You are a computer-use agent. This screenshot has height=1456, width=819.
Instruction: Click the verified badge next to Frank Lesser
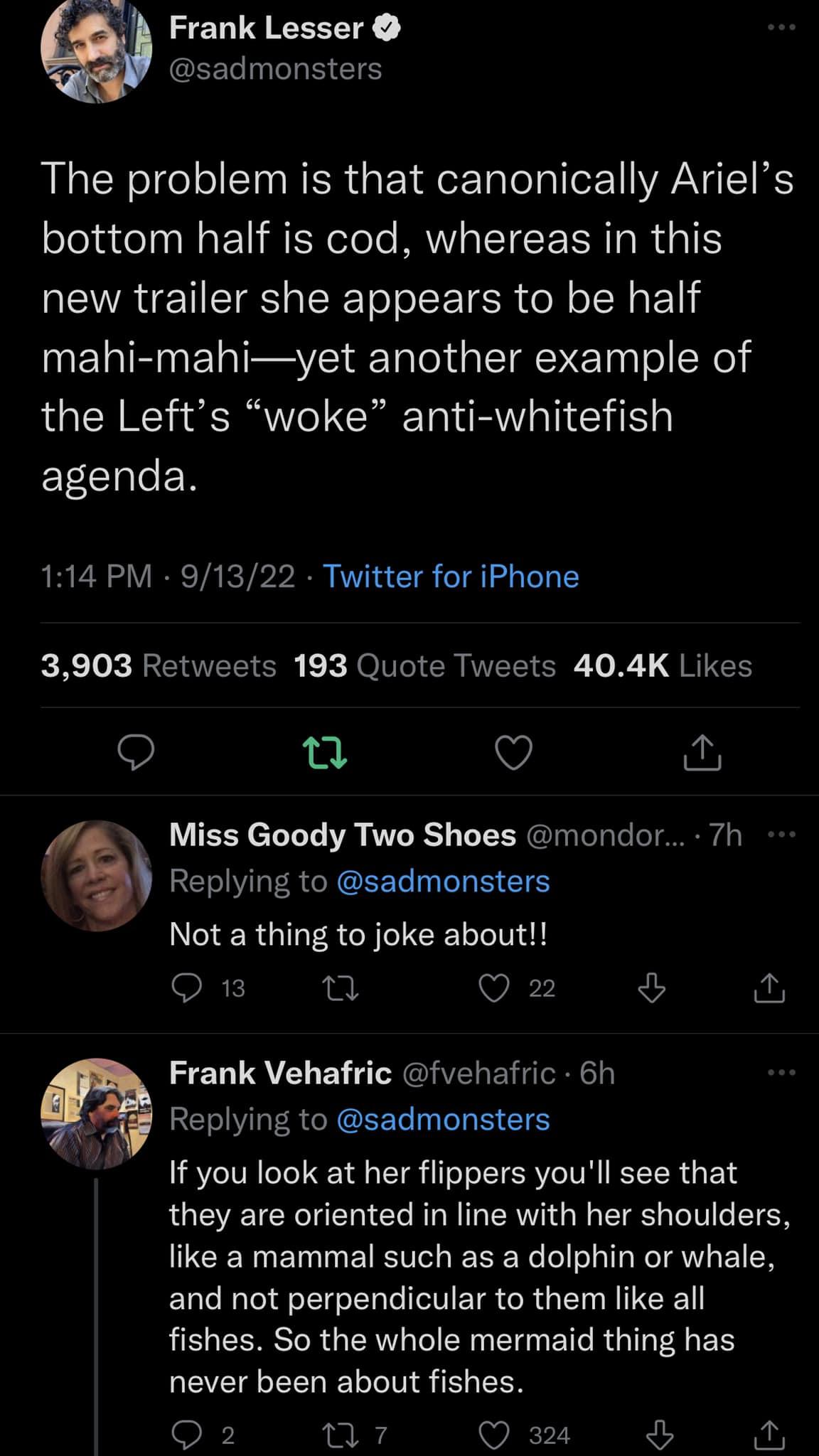(x=387, y=27)
